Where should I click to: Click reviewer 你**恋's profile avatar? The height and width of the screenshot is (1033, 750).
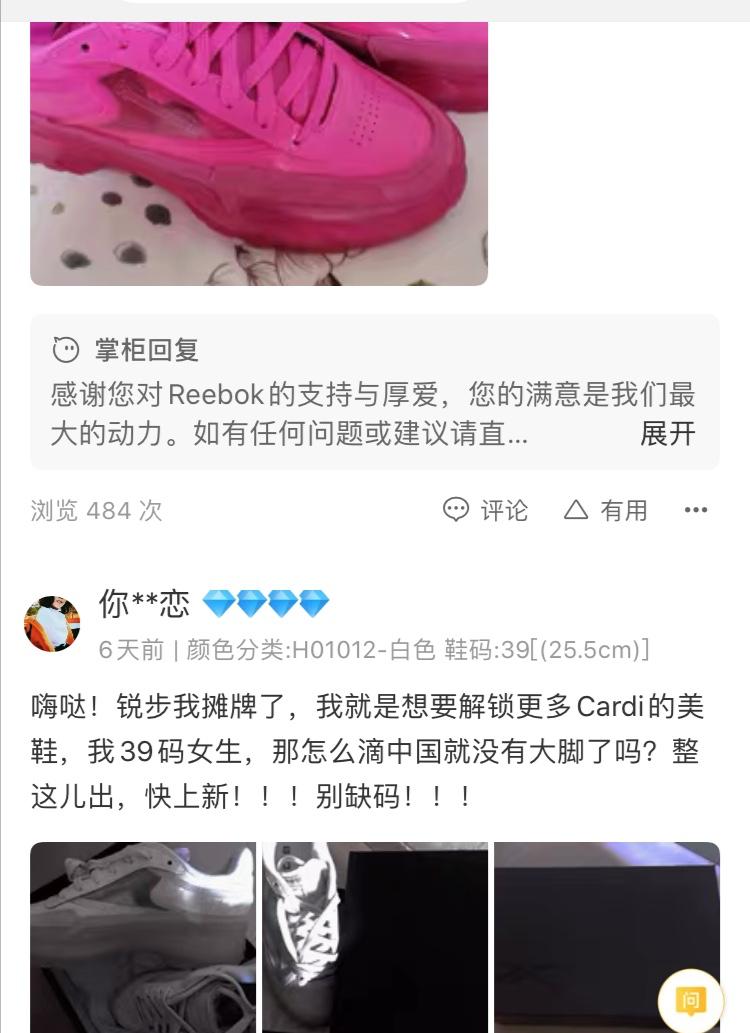tap(52, 622)
